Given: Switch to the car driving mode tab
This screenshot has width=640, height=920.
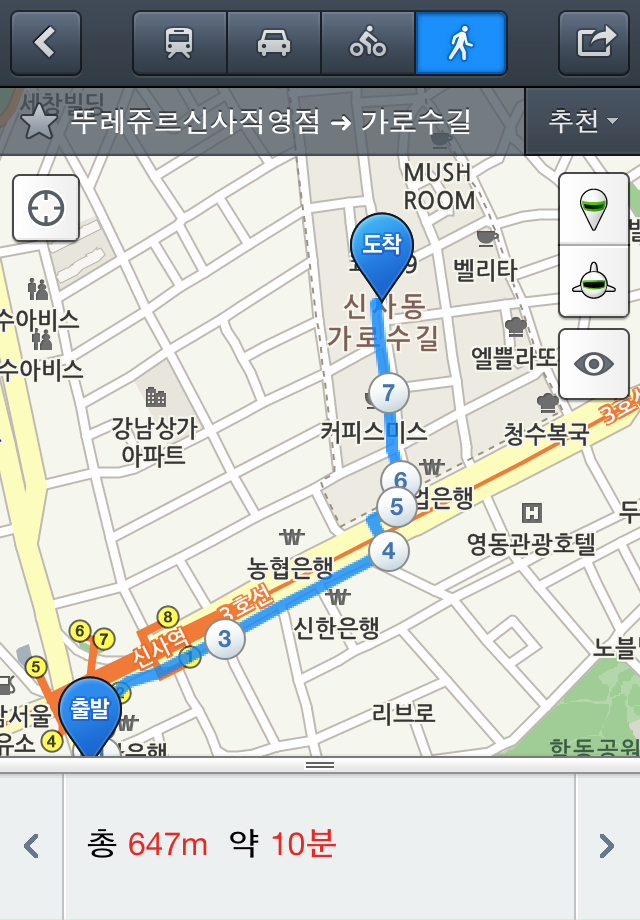Looking at the screenshot, I should coord(274,43).
